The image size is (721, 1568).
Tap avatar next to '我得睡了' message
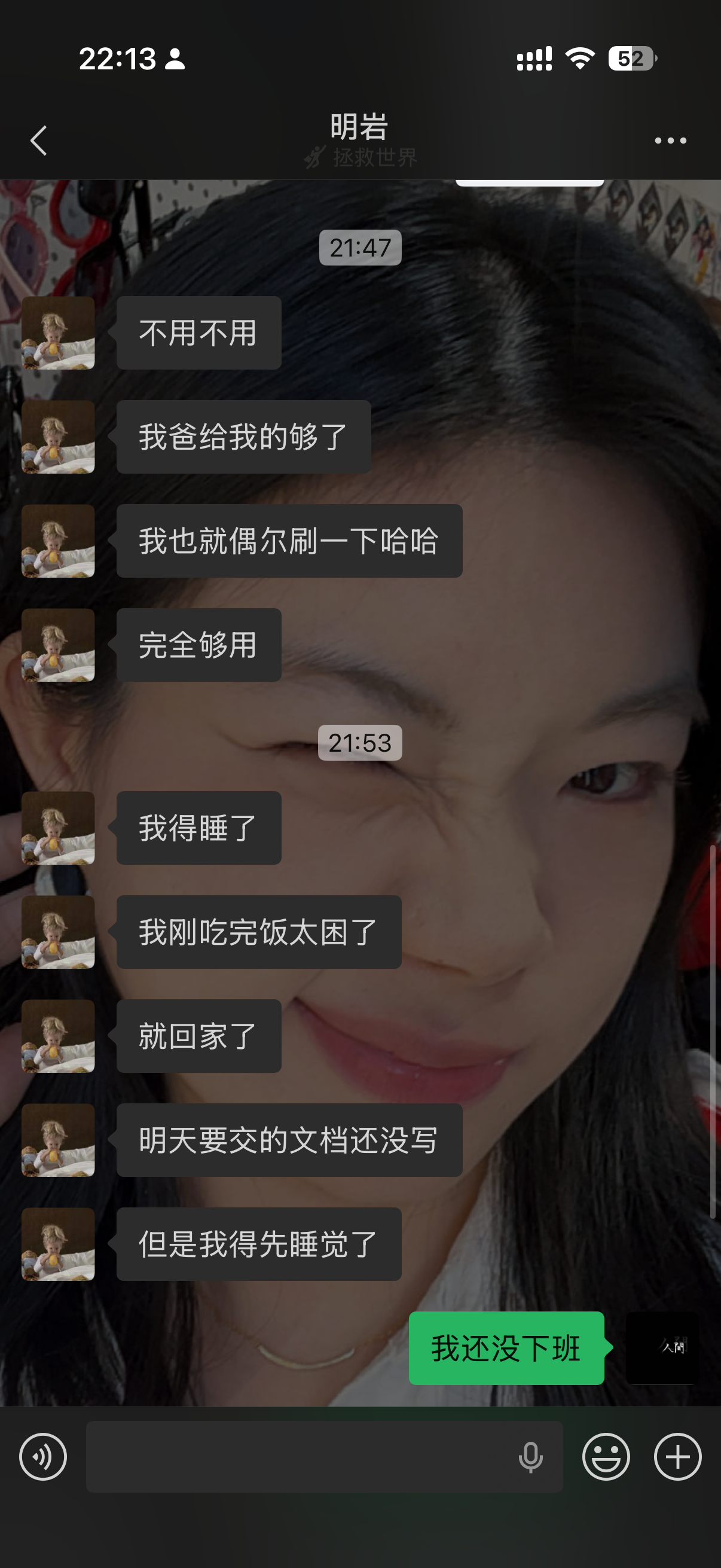tap(59, 828)
